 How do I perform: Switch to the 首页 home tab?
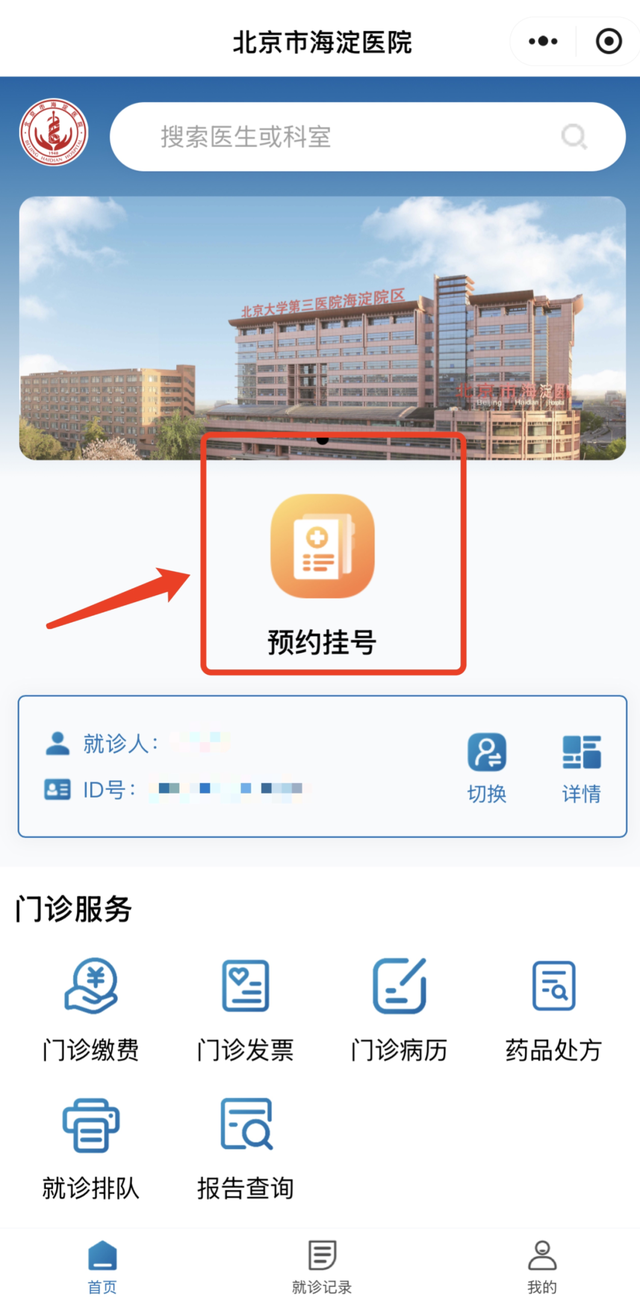pyautogui.click(x=102, y=1267)
